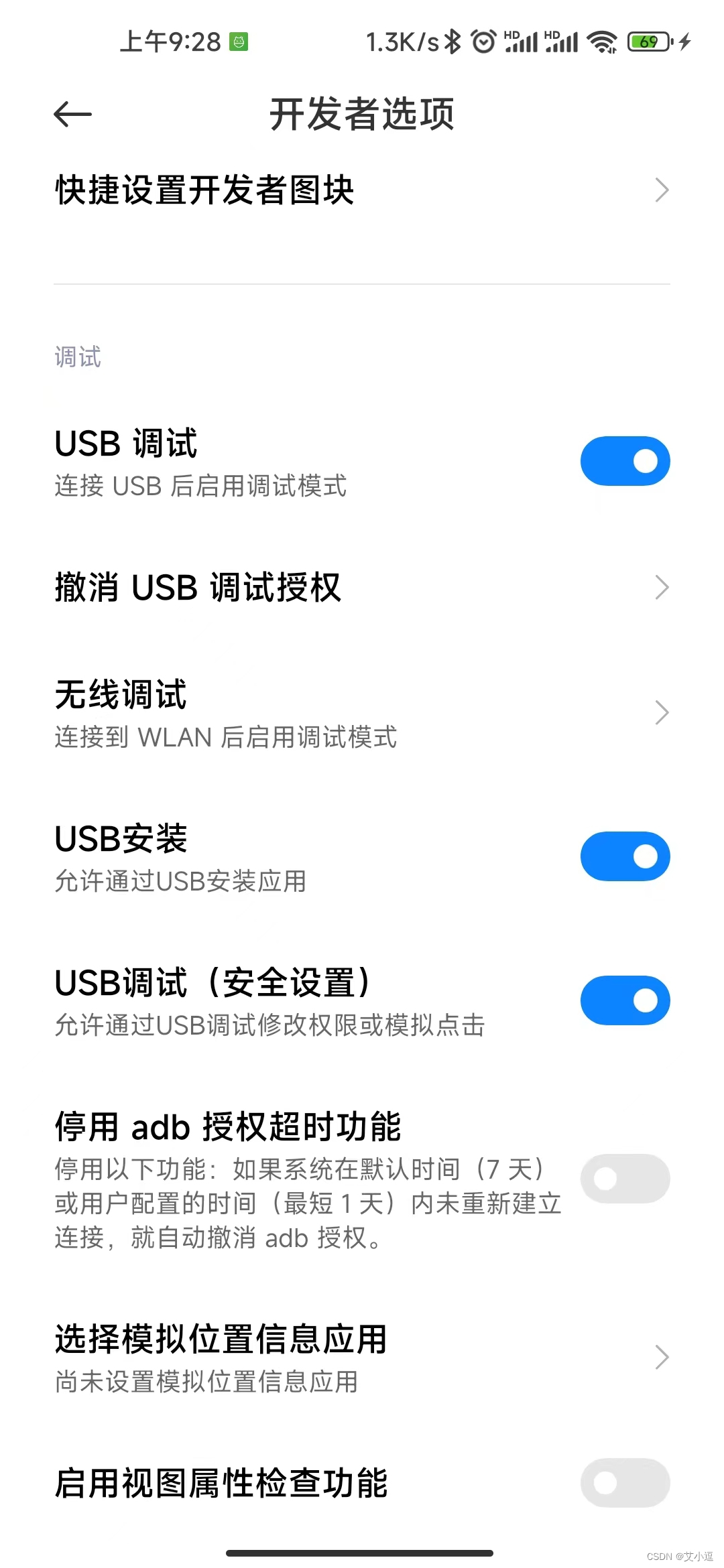Screen dimensions: 724x1568
Task: Go back from 开发者选项 page
Action: [x=72, y=114]
